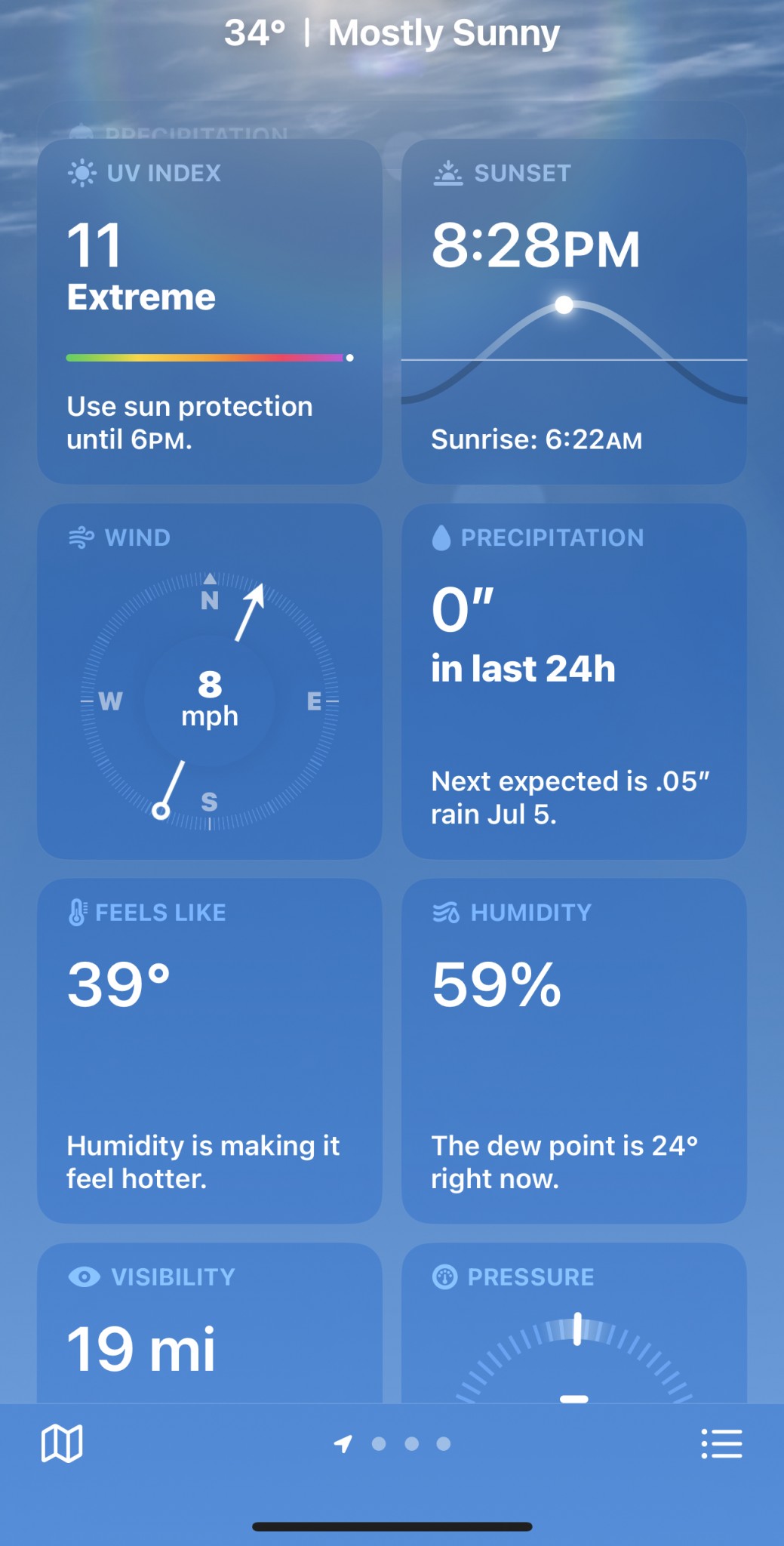Open the Wind compass card

210,681
